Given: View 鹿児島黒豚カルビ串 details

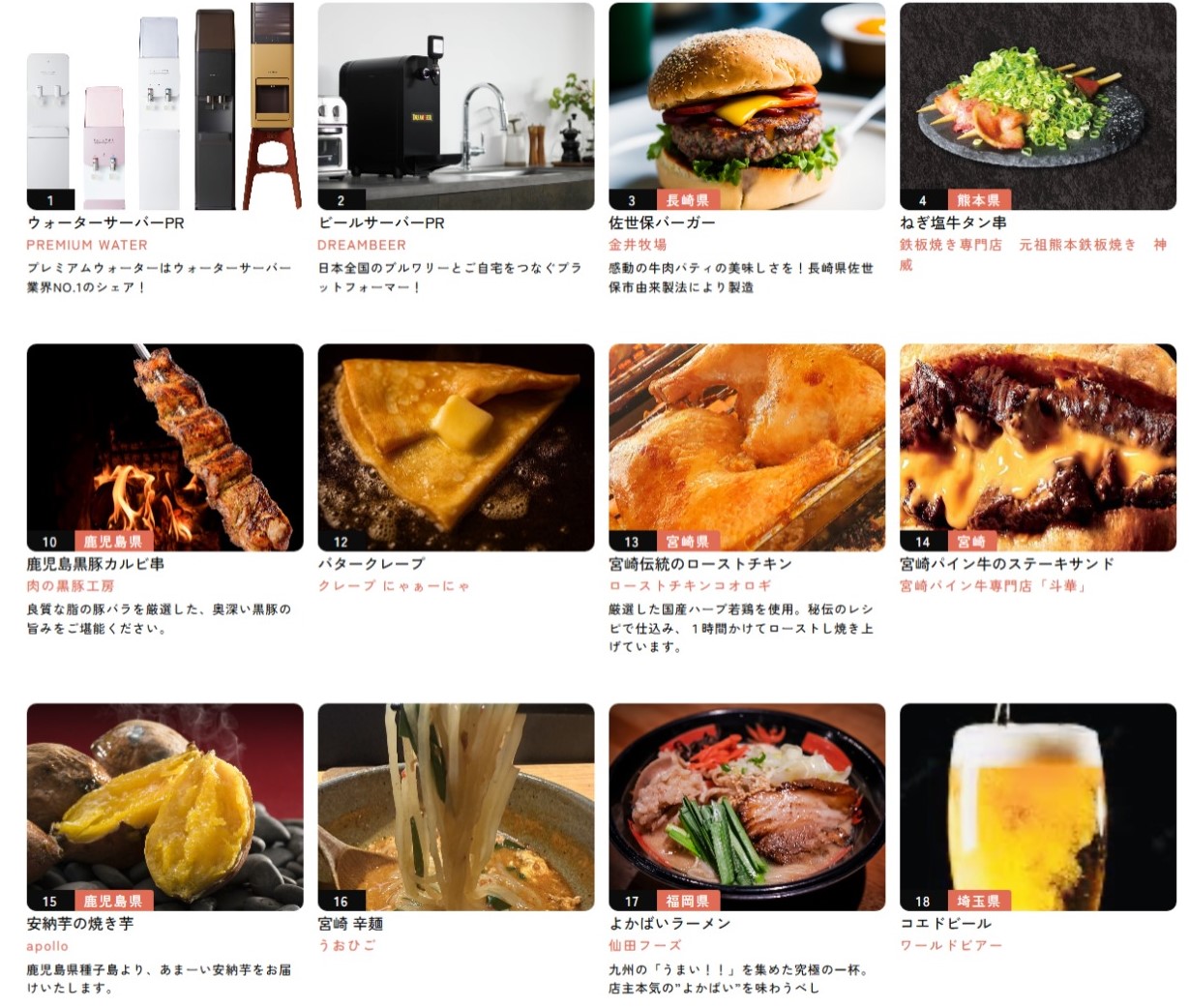Looking at the screenshot, I should (x=164, y=447).
